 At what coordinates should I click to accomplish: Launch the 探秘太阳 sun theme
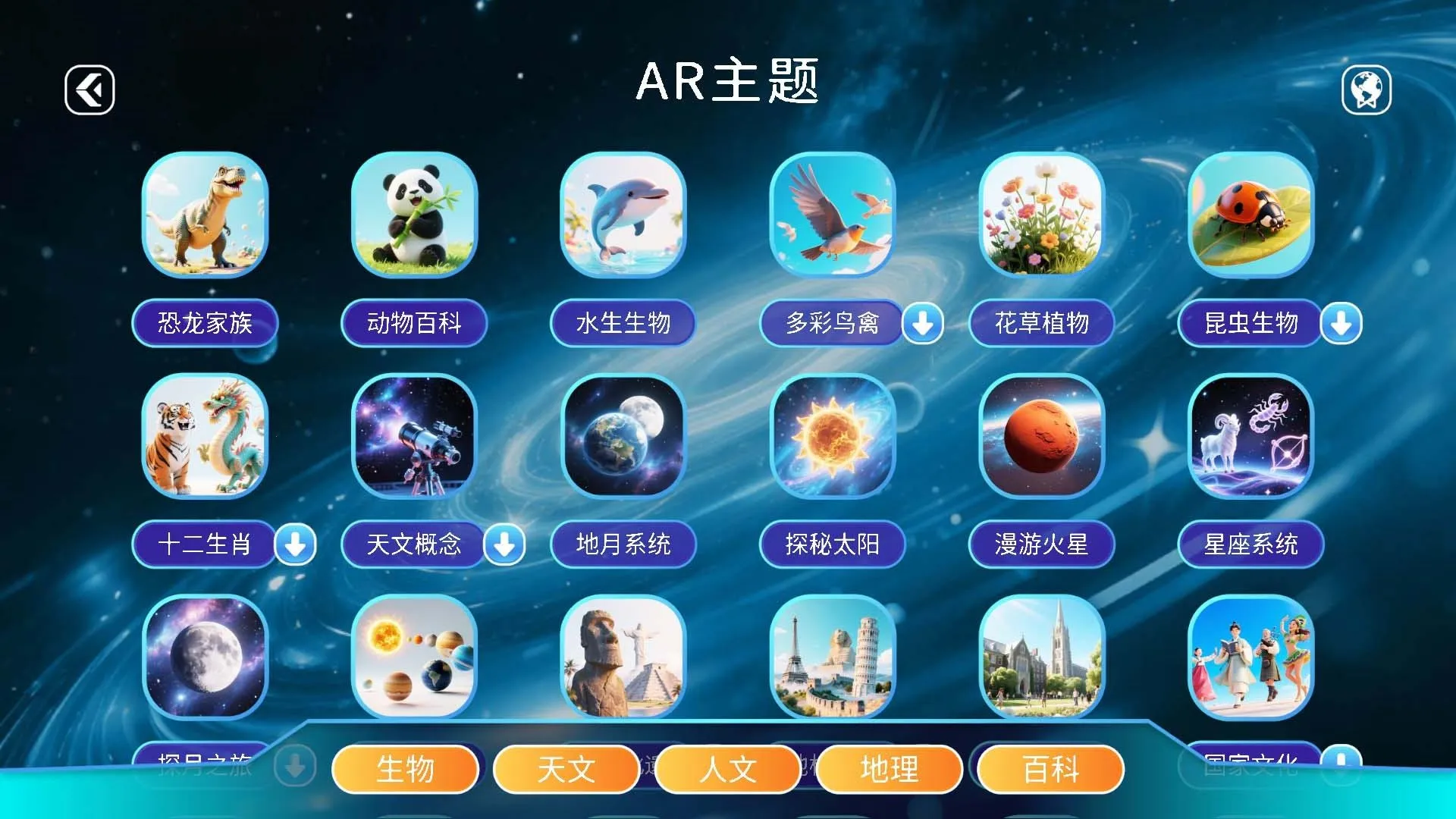tap(833, 437)
